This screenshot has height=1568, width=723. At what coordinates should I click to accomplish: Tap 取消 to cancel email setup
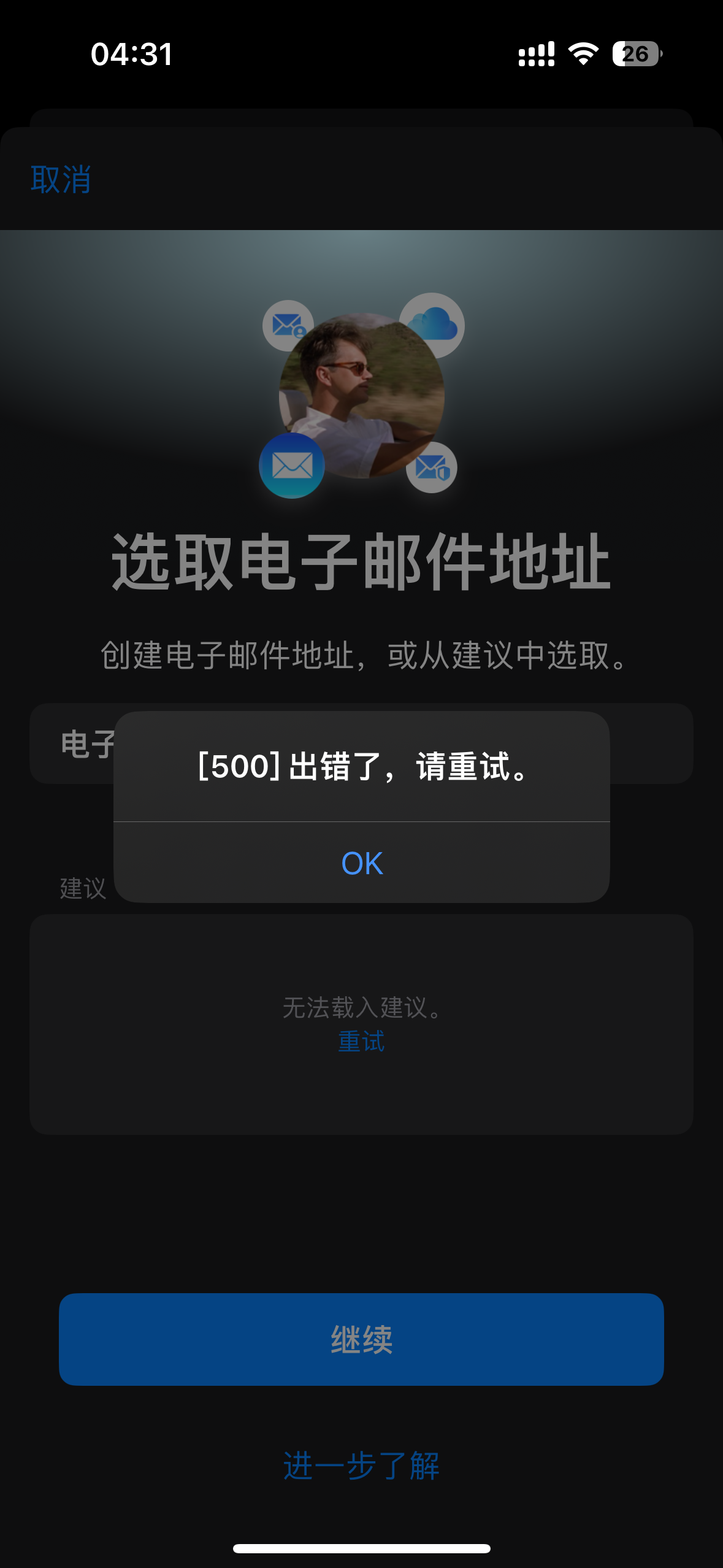click(x=61, y=180)
